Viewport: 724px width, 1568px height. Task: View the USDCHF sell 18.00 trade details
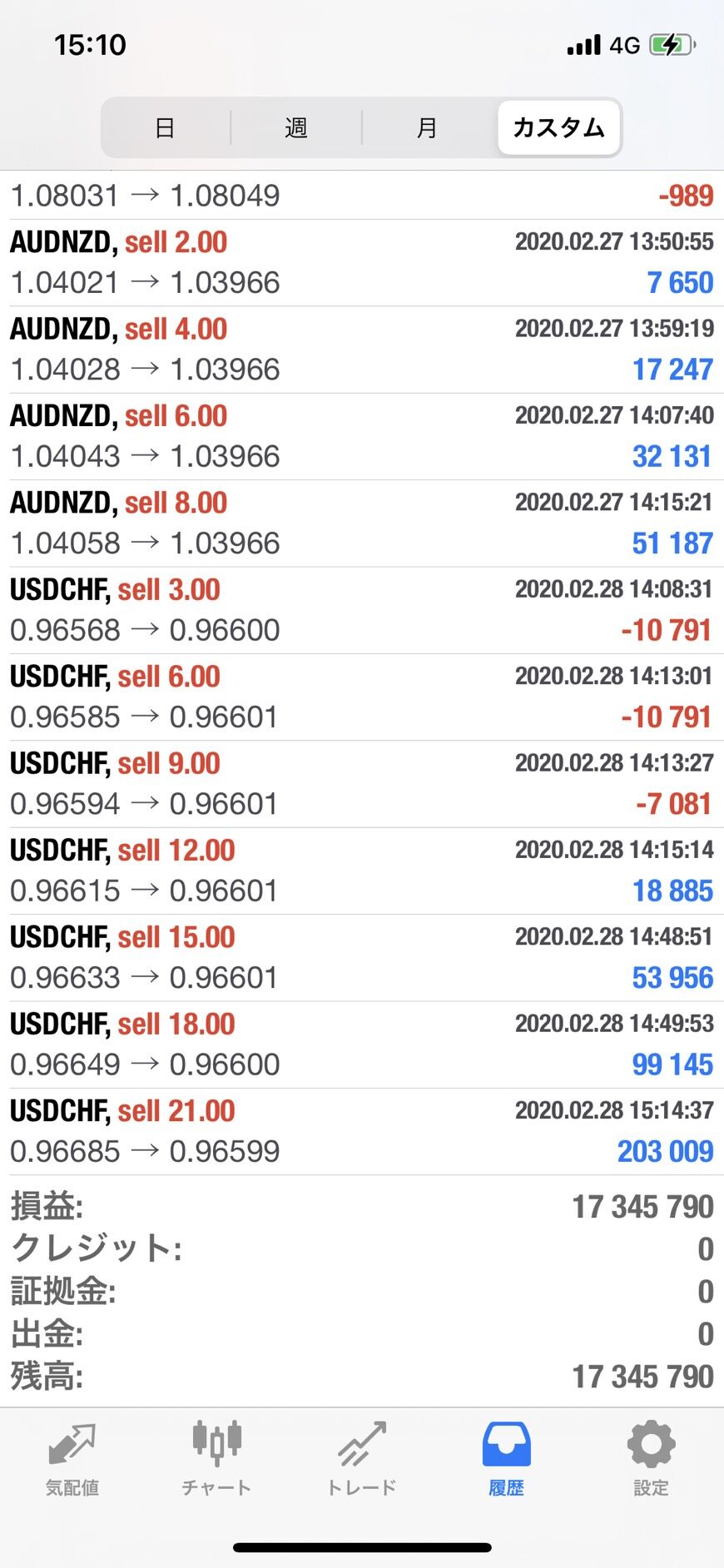(x=362, y=1045)
